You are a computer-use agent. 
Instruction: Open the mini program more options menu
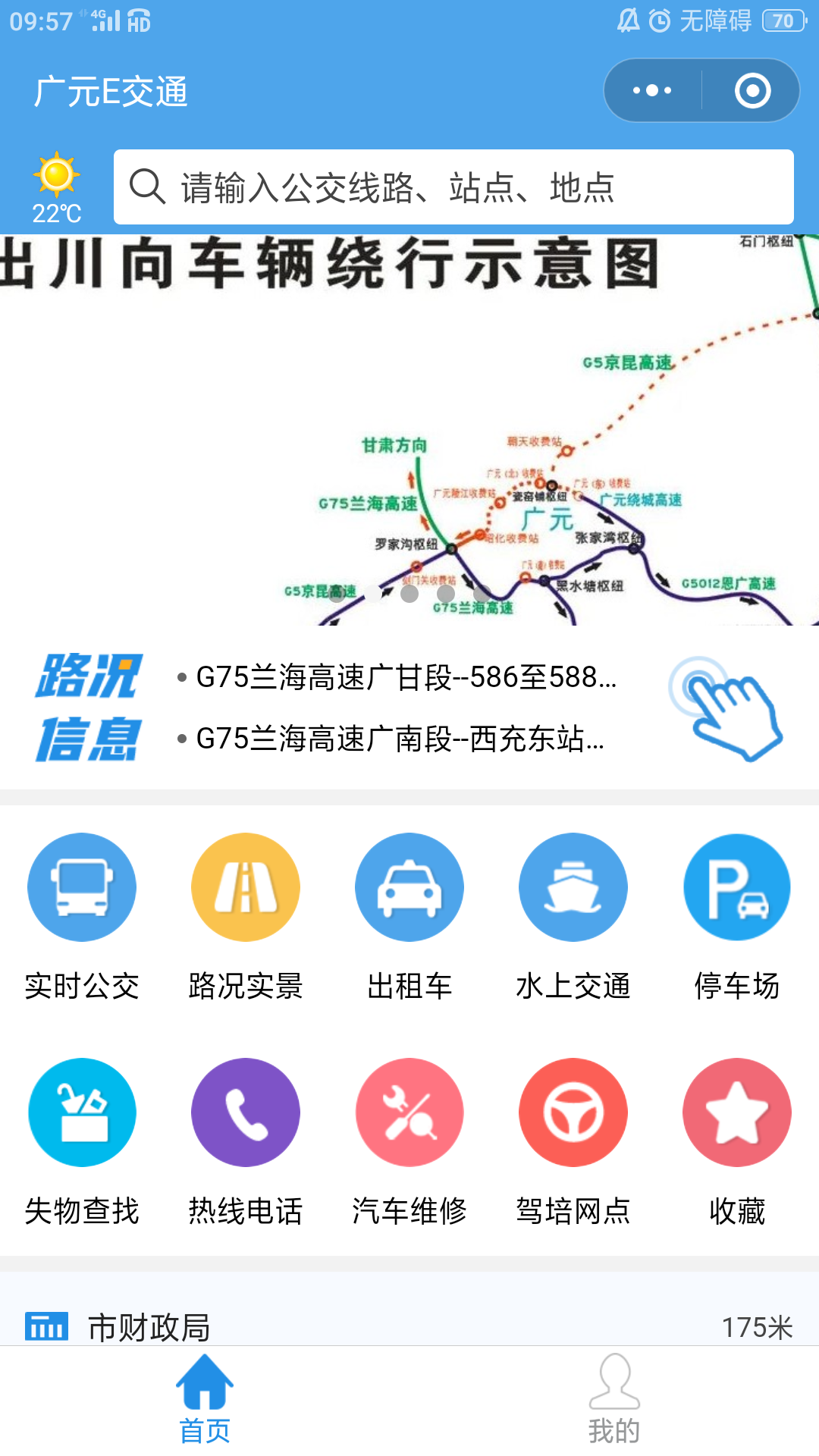tap(652, 91)
